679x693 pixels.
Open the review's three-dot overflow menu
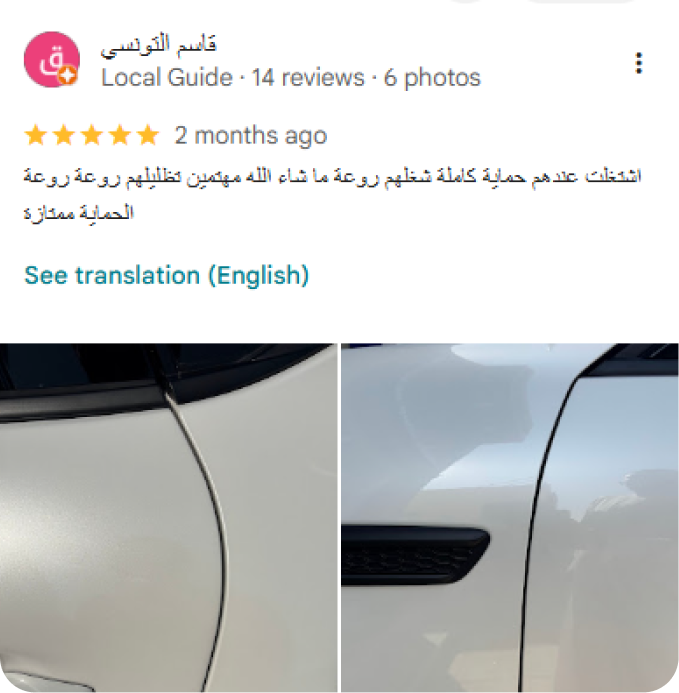point(639,63)
